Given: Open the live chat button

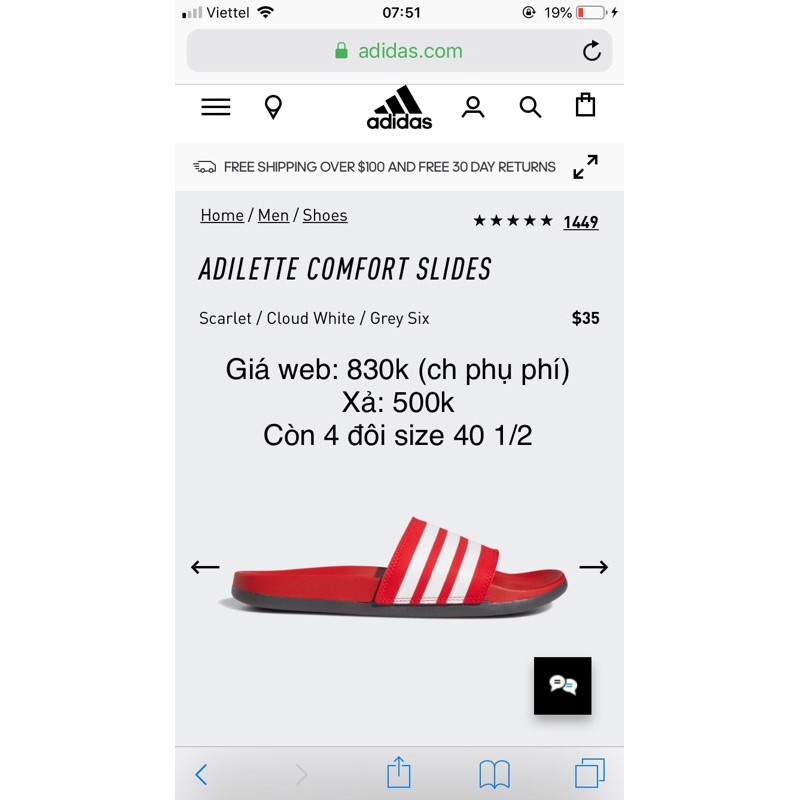Looking at the screenshot, I should point(563,685).
